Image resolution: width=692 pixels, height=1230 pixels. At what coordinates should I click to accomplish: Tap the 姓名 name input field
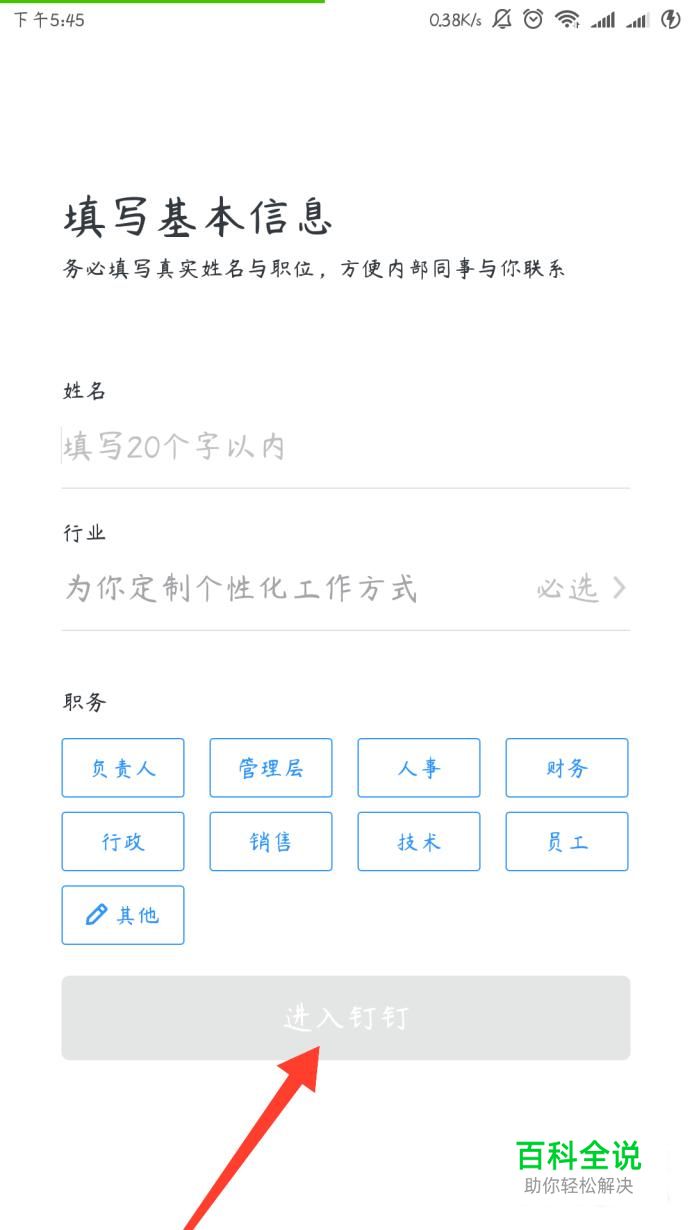click(345, 446)
